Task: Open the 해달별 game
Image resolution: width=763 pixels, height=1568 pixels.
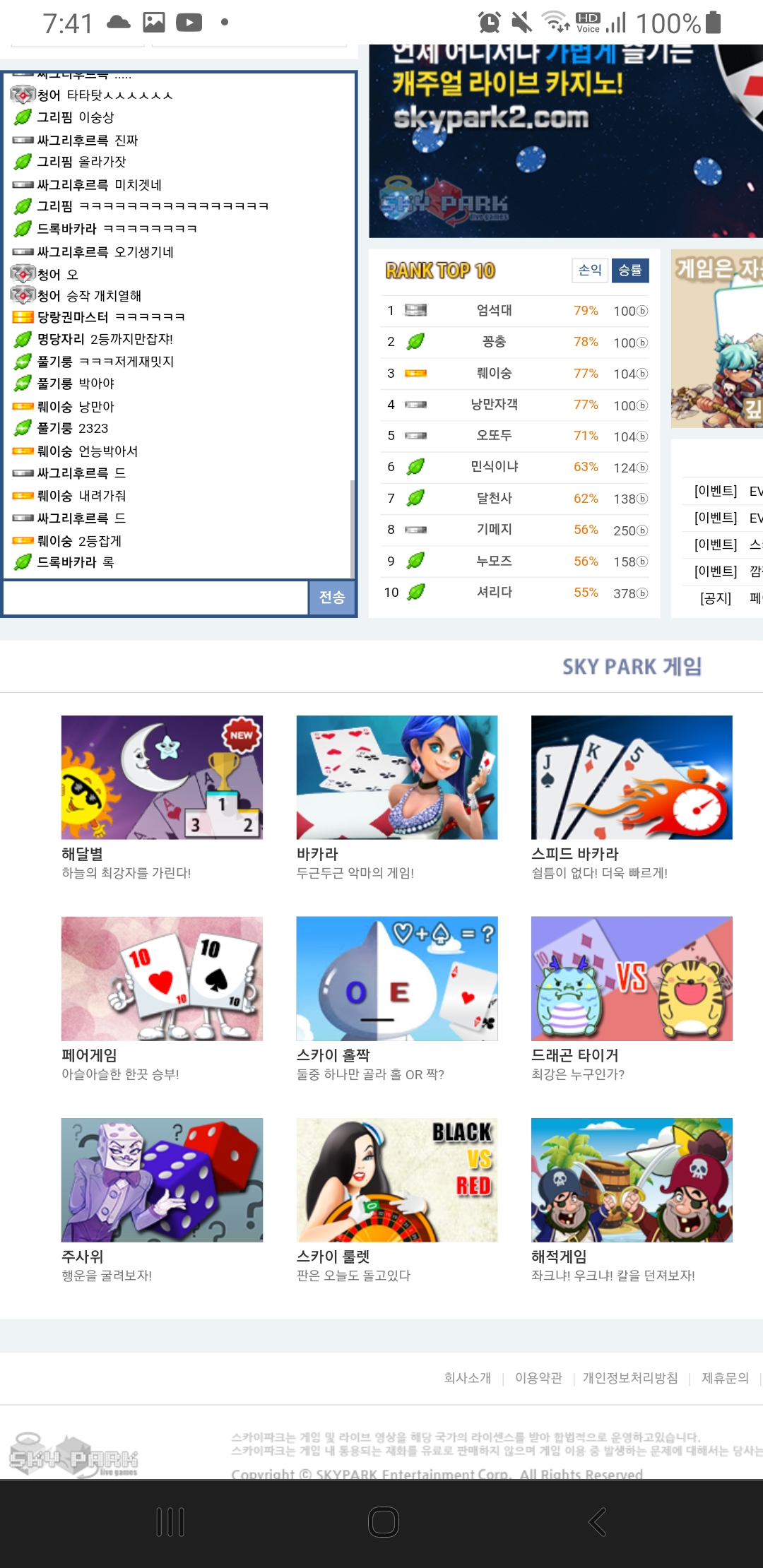Action: (162, 777)
